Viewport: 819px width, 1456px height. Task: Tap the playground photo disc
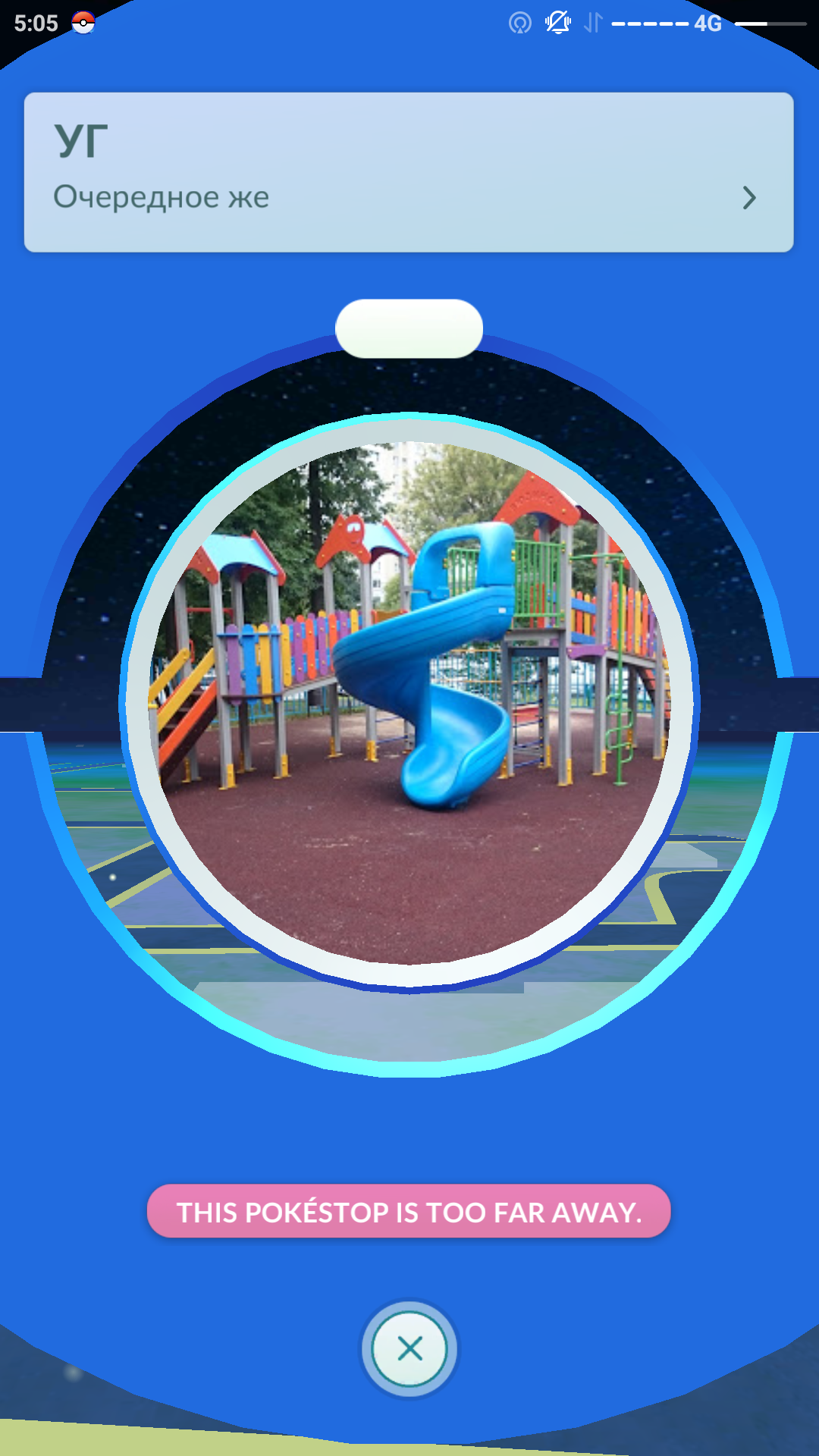(409, 701)
